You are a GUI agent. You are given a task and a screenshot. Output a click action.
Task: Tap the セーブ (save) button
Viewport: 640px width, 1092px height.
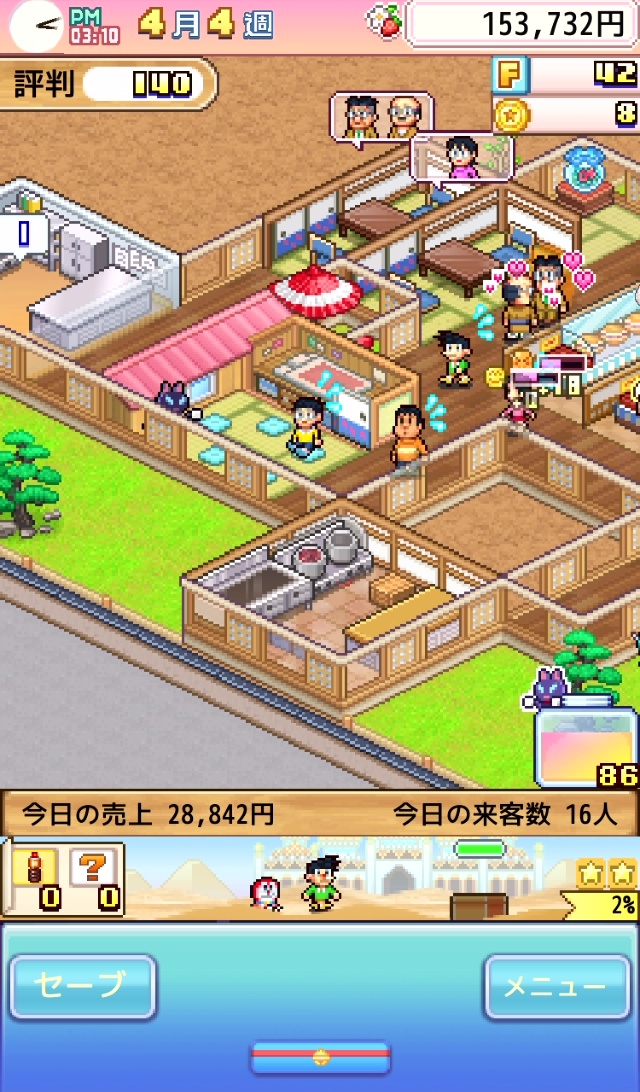(x=83, y=987)
